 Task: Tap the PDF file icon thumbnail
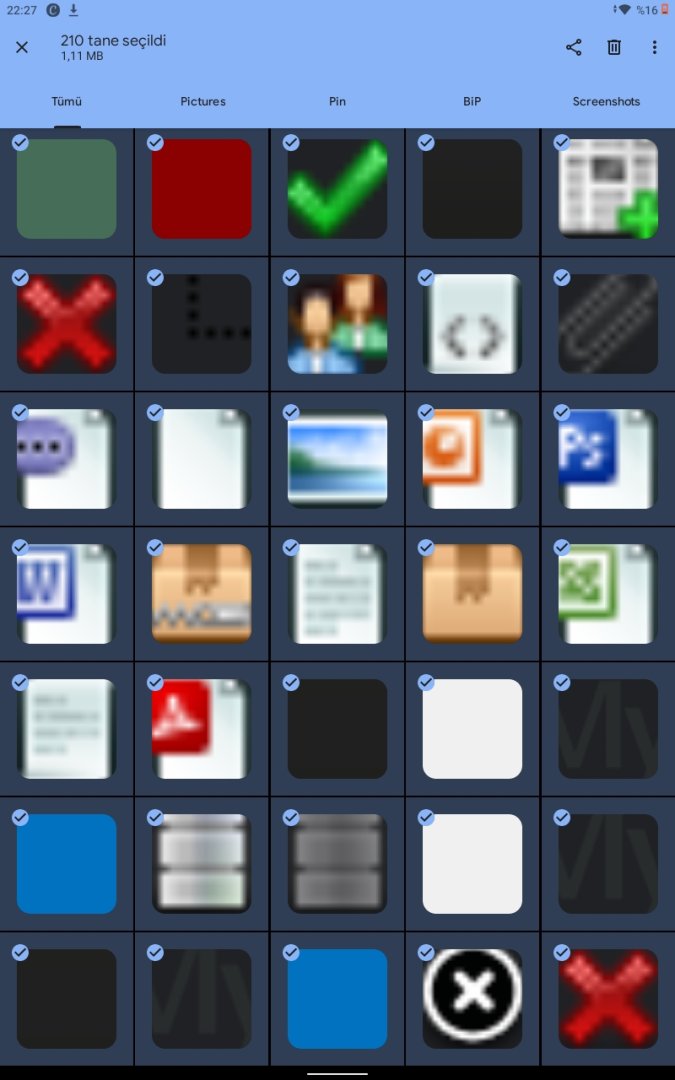202,729
